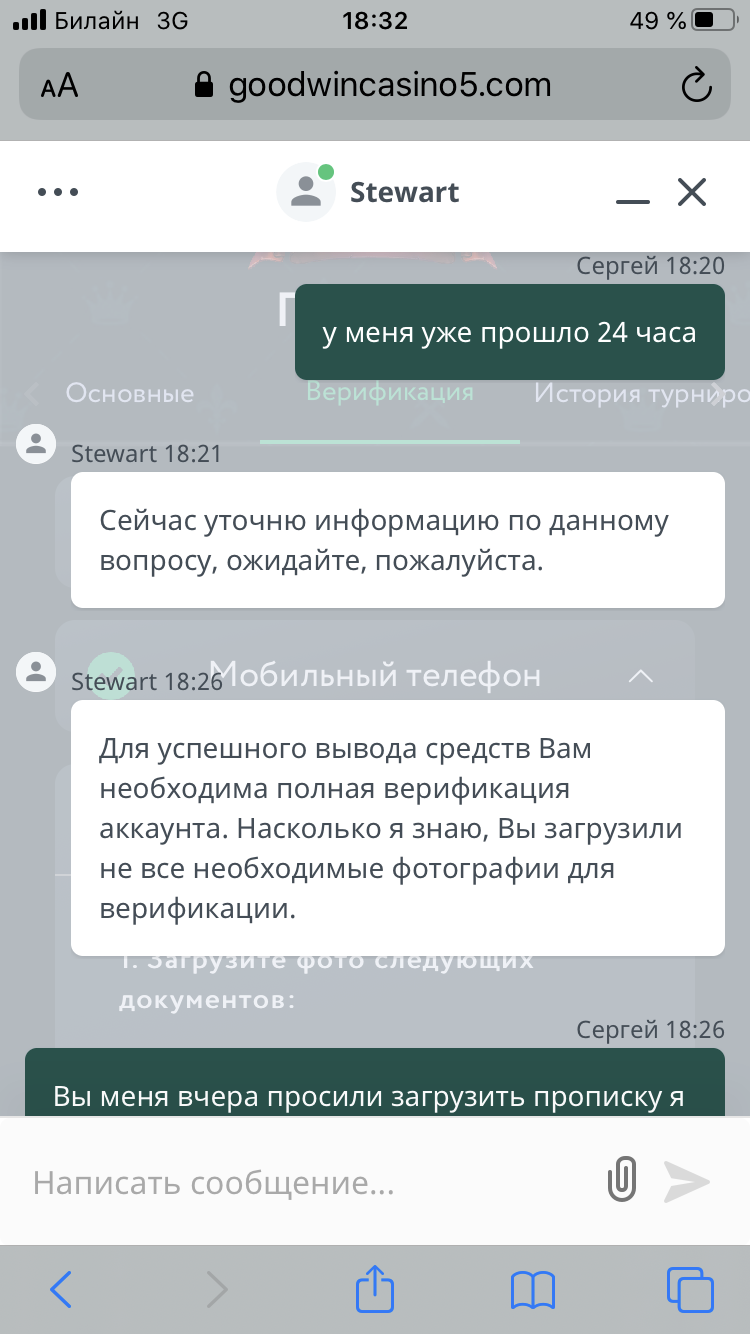Open the chat options three-dot menu
750x1334 pixels.
(x=58, y=192)
